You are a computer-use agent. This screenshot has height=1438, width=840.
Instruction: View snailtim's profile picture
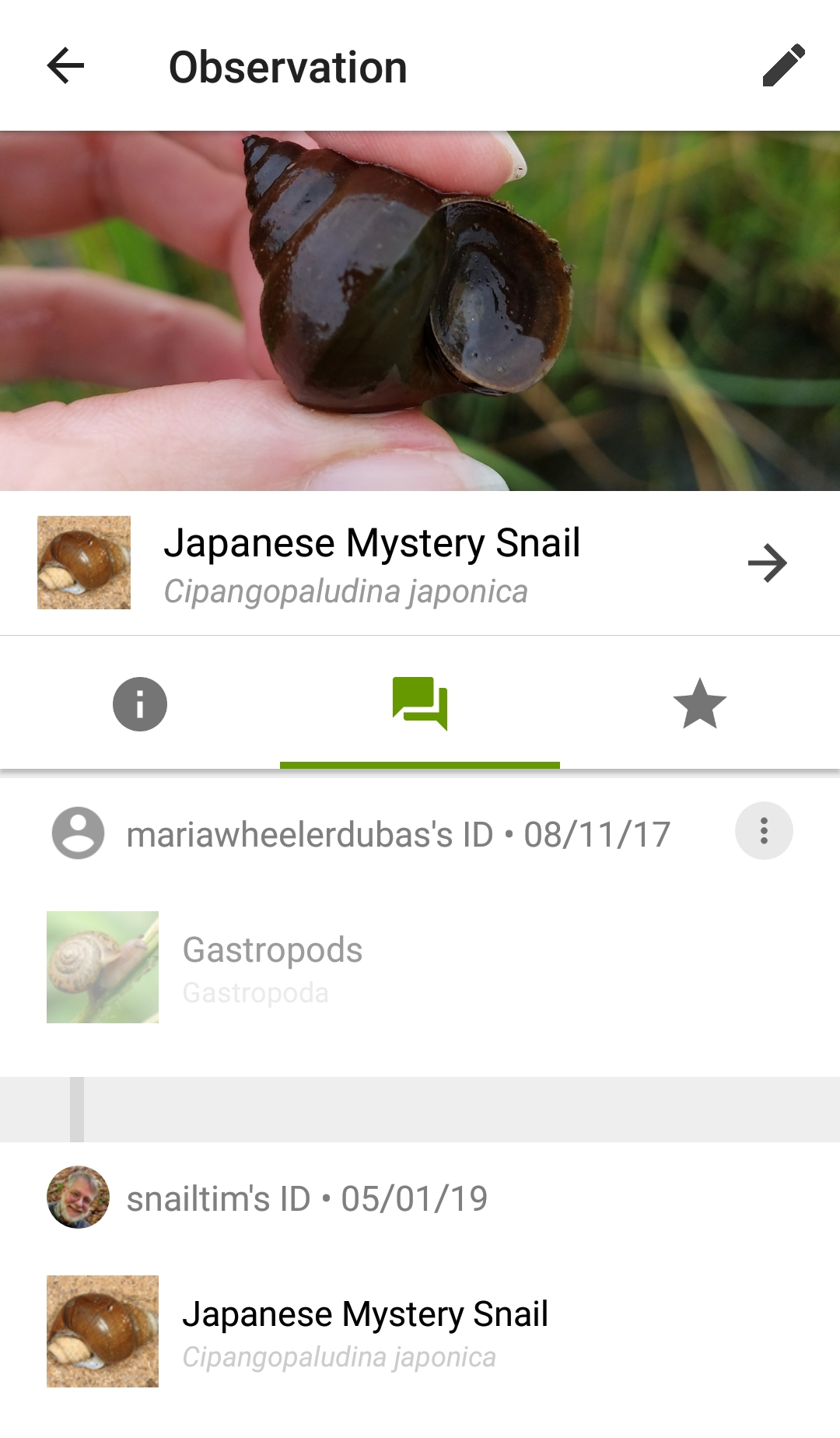click(x=78, y=1197)
